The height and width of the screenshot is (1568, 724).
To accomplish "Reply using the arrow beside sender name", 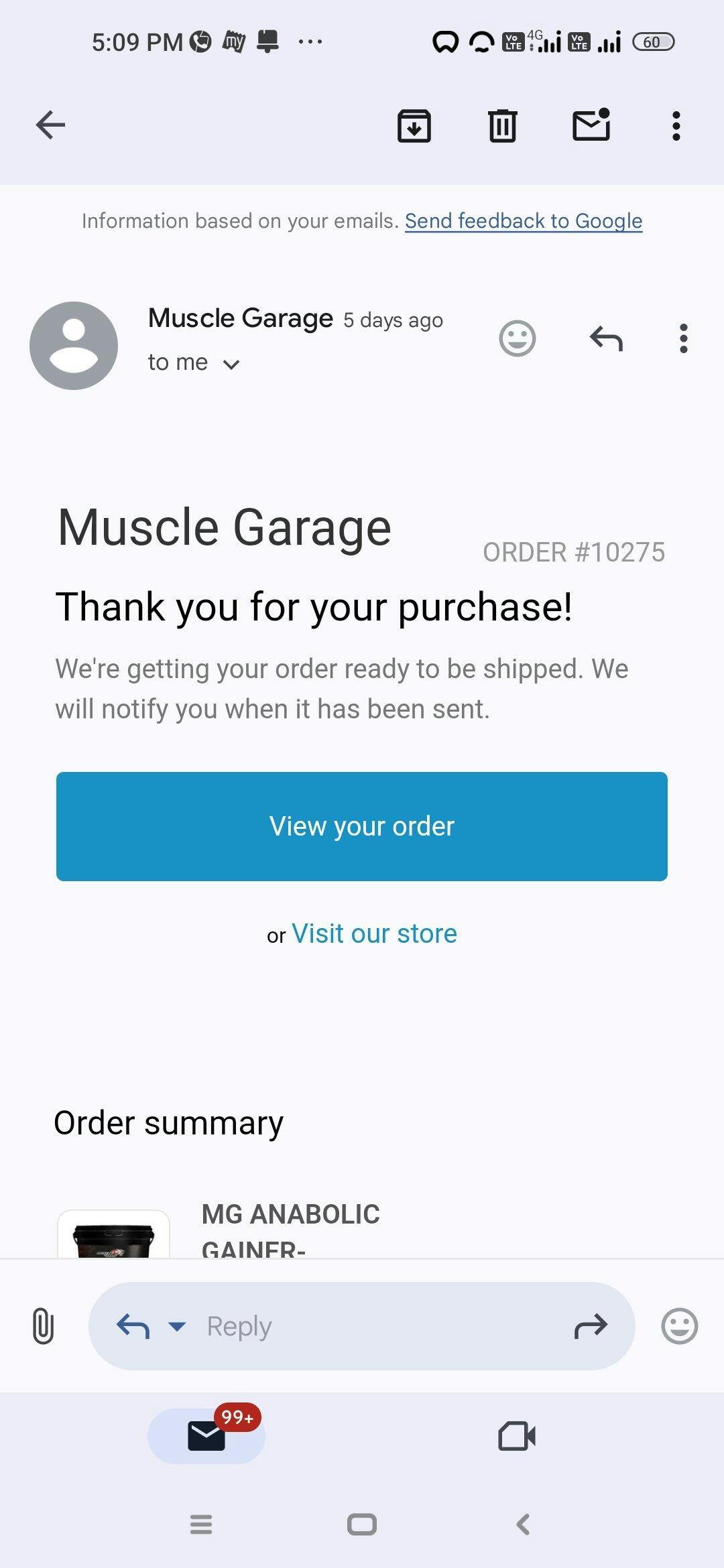I will click(x=606, y=338).
